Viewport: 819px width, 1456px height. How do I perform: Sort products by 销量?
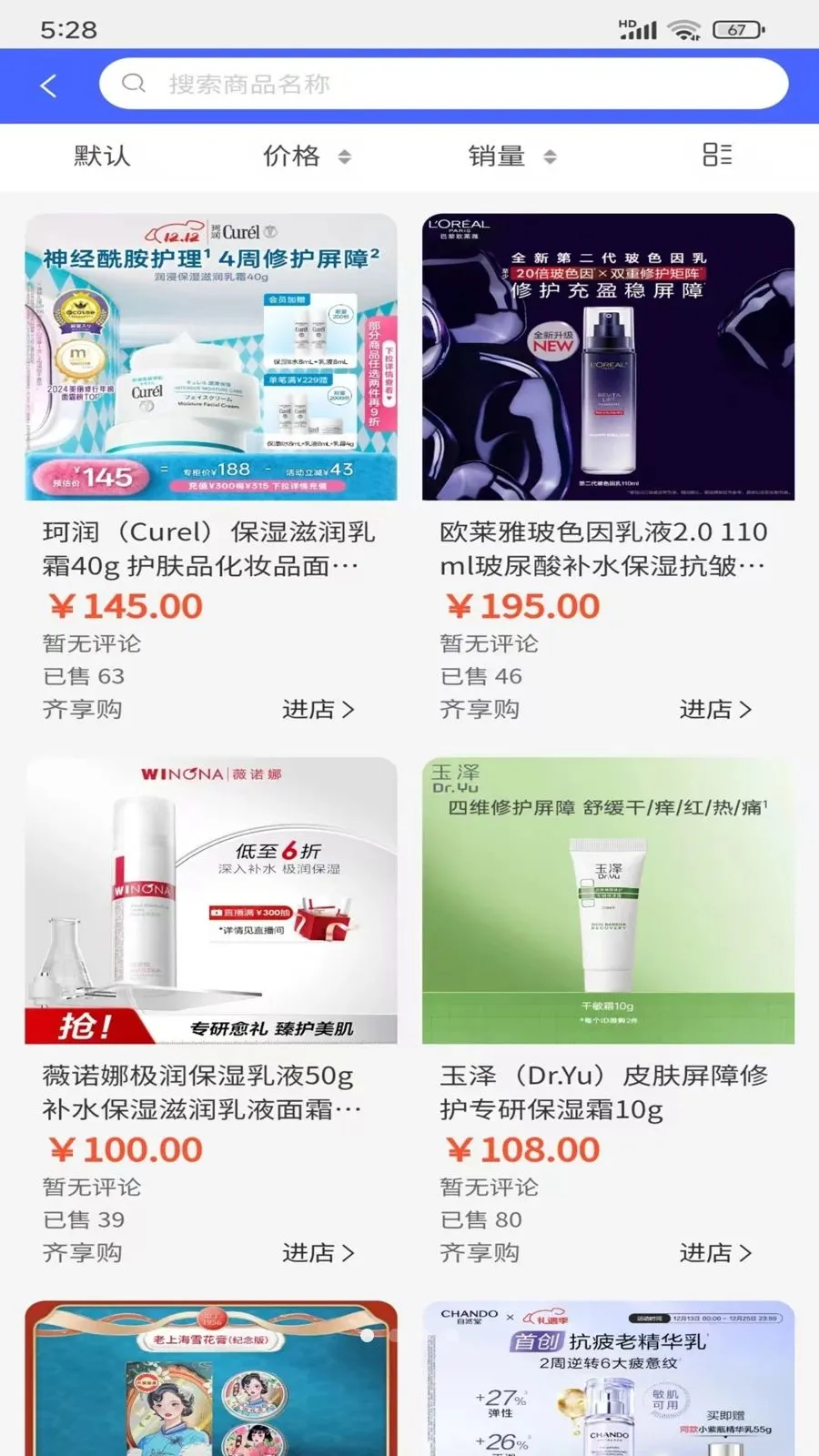click(512, 156)
